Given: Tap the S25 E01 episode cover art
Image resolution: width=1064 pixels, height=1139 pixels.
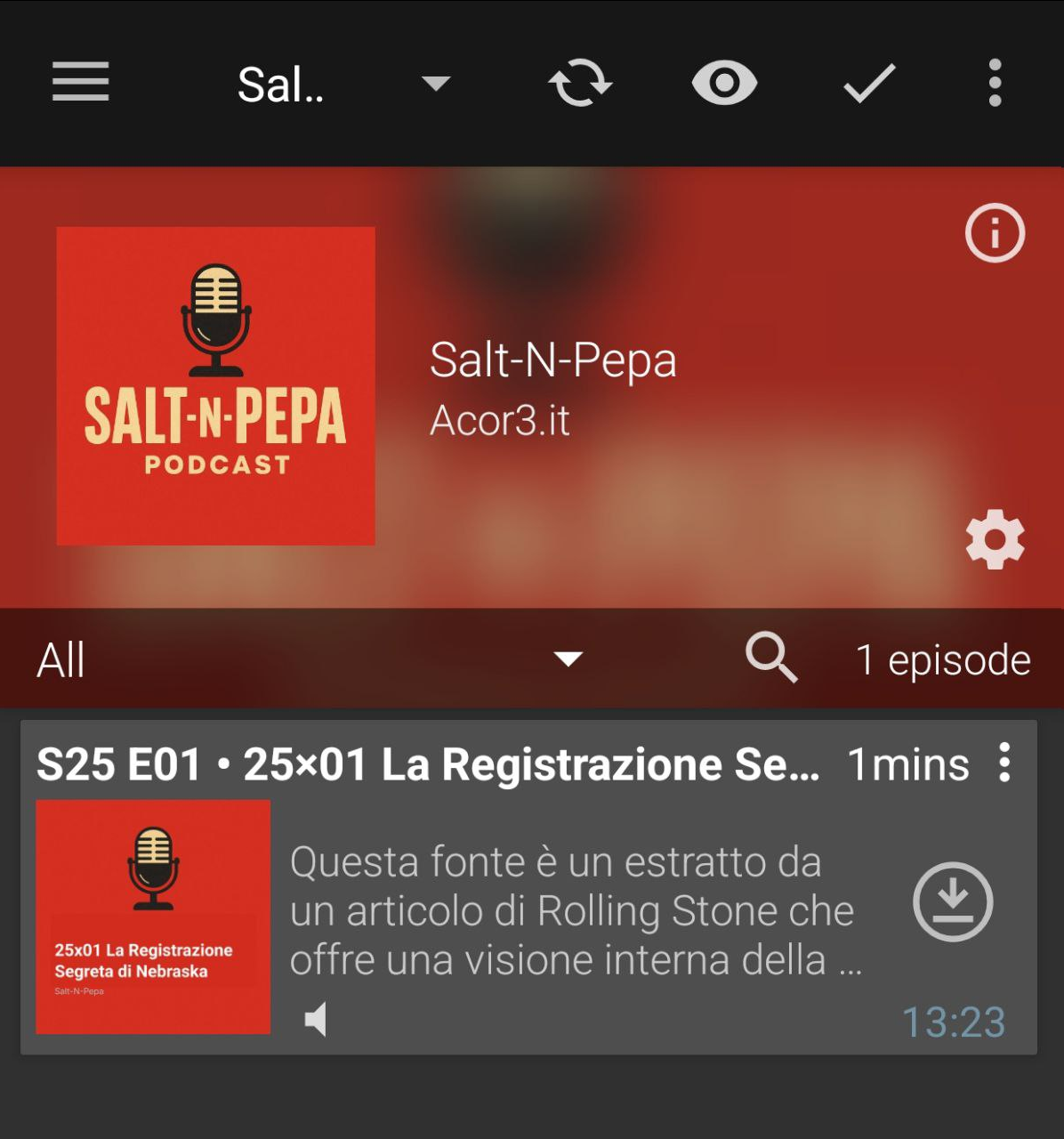Looking at the screenshot, I should point(153,917).
